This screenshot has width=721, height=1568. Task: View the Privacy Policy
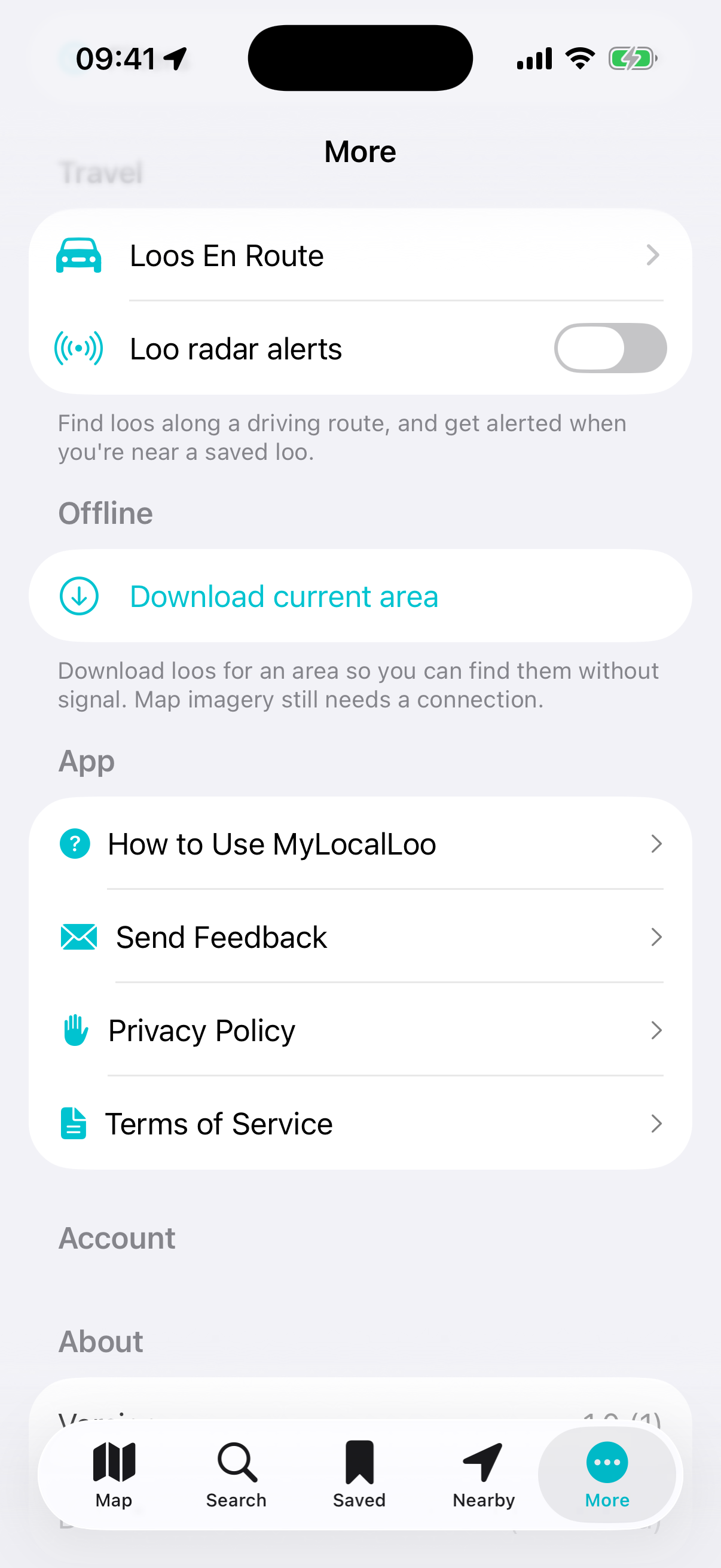(360, 1030)
